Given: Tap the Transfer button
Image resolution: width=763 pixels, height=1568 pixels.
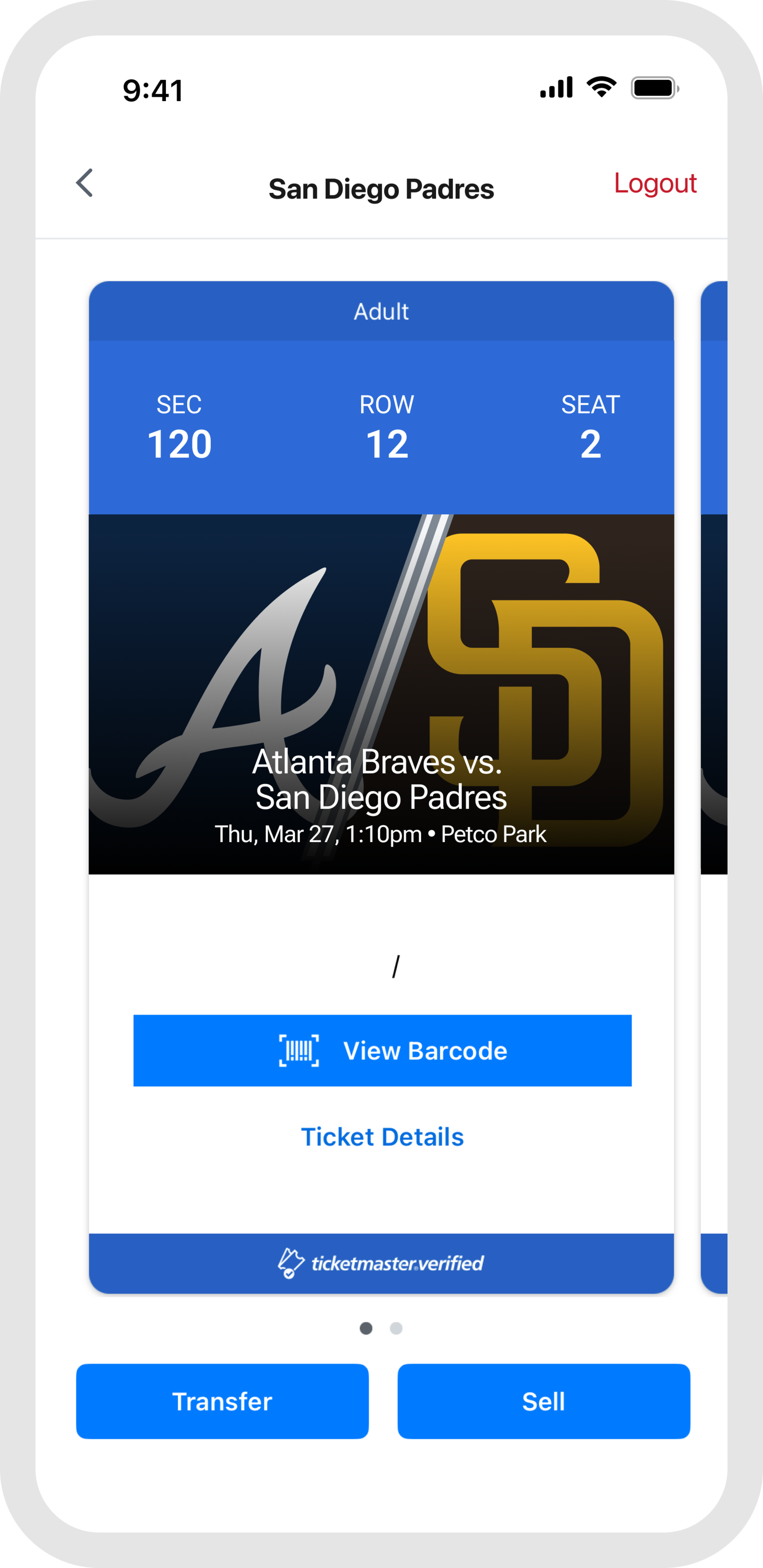Looking at the screenshot, I should [x=222, y=1400].
